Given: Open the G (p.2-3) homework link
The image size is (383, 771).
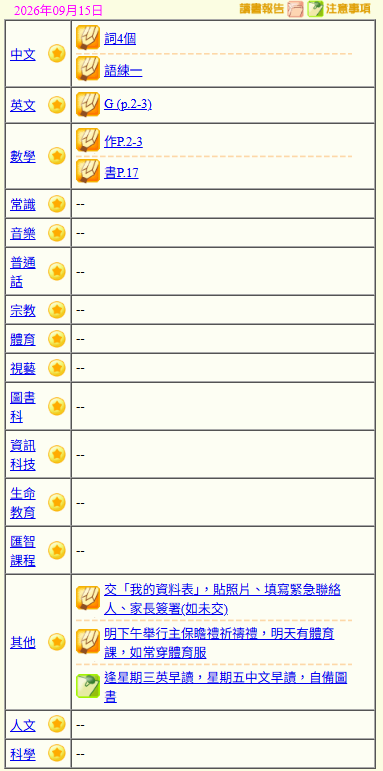Looking at the screenshot, I should pos(128,104).
